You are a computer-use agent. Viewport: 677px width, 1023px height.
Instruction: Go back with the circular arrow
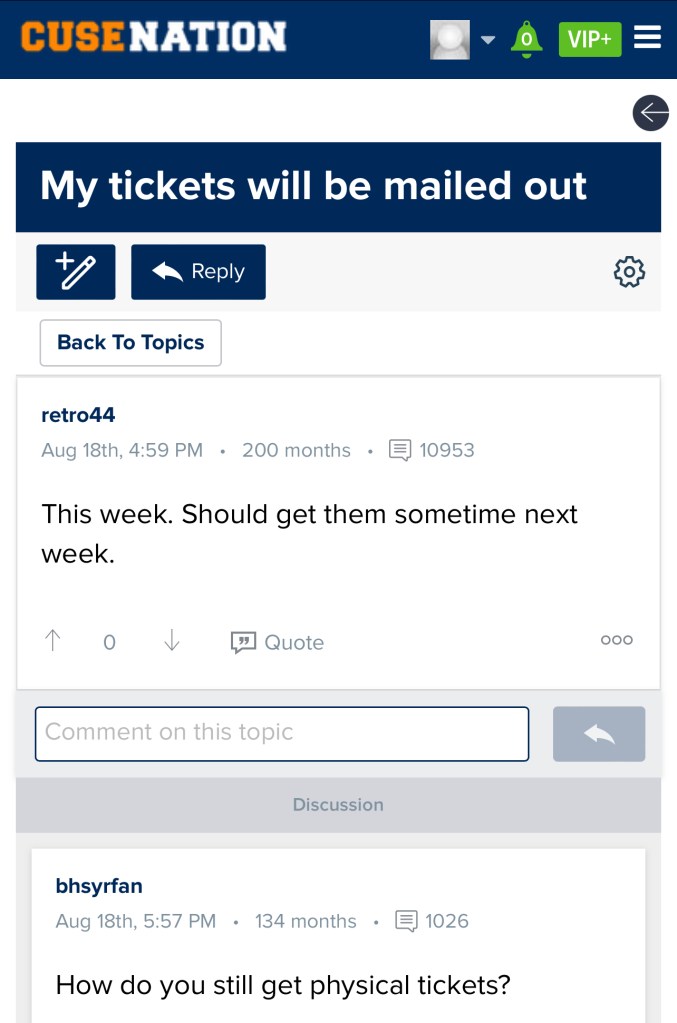tap(650, 113)
